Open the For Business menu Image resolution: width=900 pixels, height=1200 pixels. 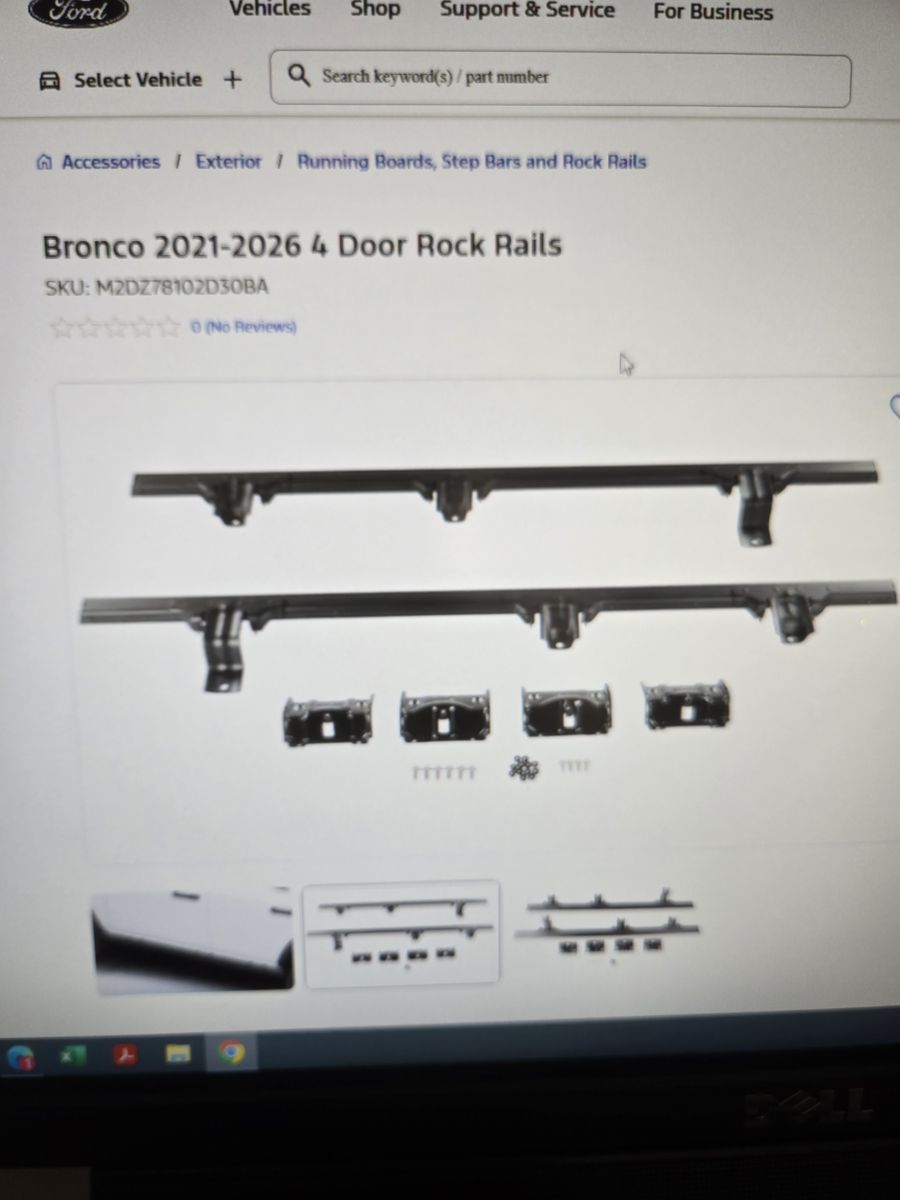pos(712,13)
